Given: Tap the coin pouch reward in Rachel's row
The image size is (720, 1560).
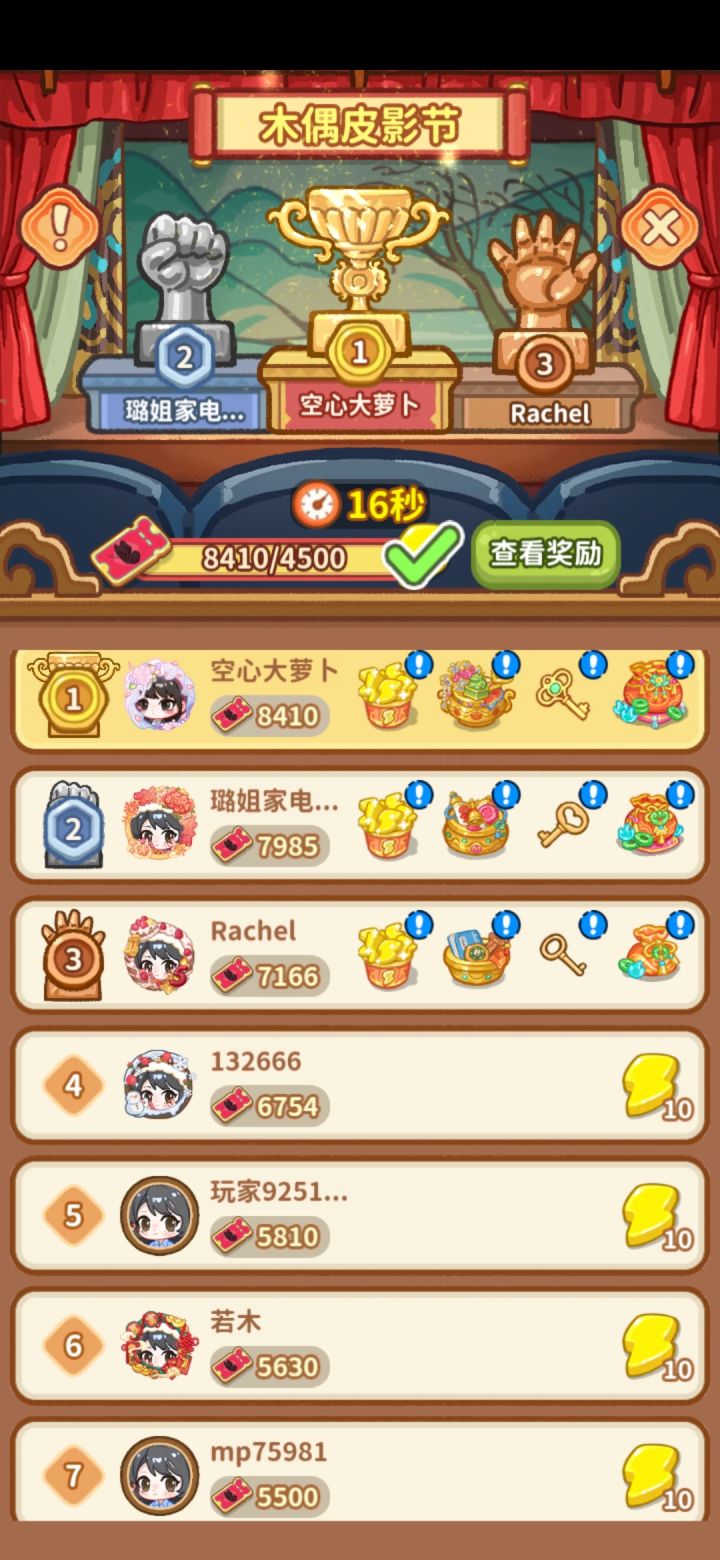Looking at the screenshot, I should click(x=653, y=955).
